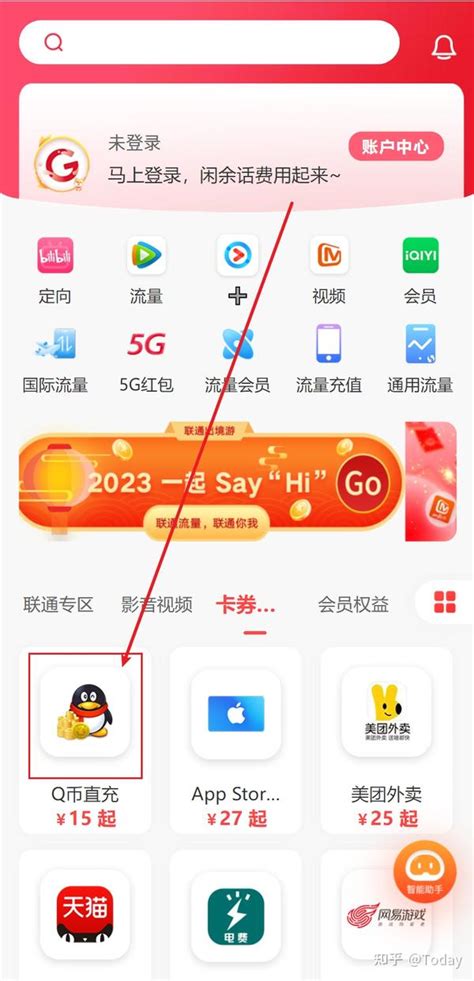Open the 流量充值 shortcut
The width and height of the screenshot is (474, 981).
(x=329, y=359)
